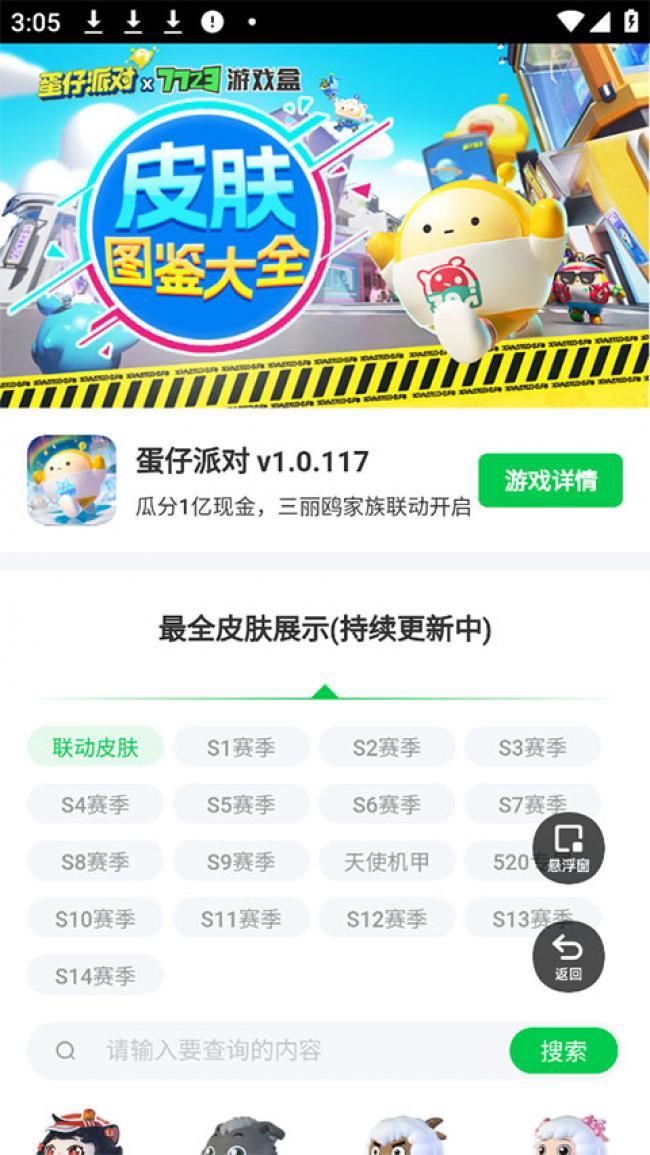Tap the S3赛季 filter chip
The image size is (650, 1155).
[532, 747]
